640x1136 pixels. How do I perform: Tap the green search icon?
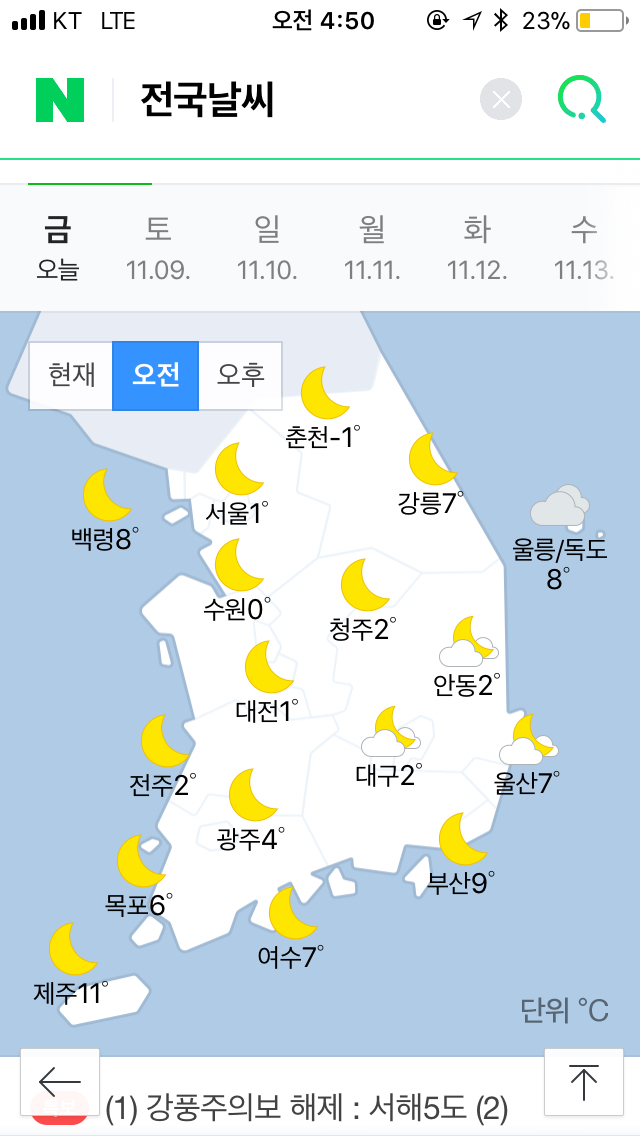click(581, 99)
